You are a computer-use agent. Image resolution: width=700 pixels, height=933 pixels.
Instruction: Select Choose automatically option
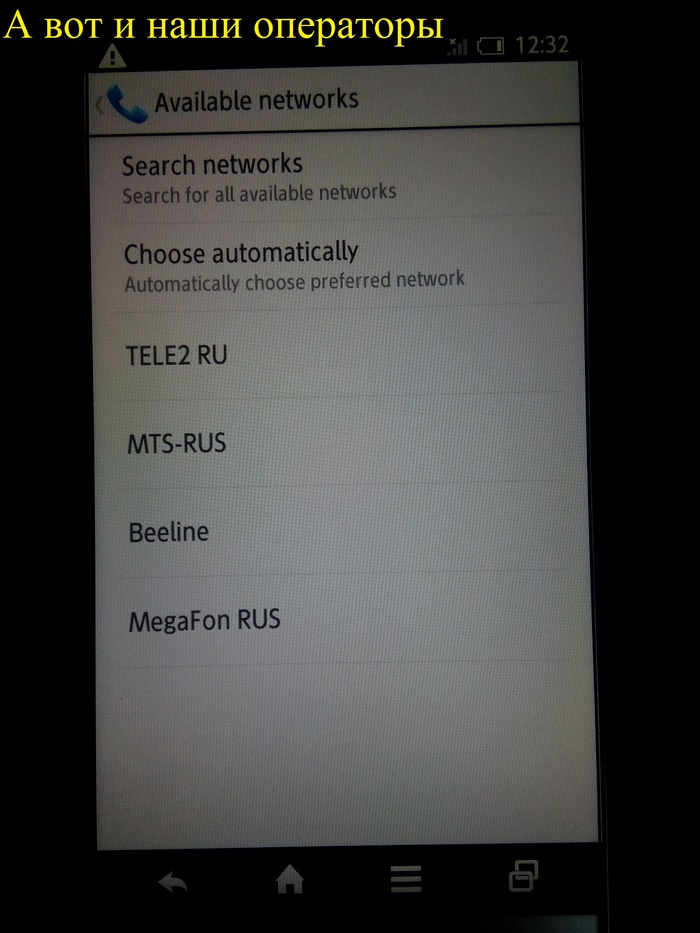pos(292,265)
